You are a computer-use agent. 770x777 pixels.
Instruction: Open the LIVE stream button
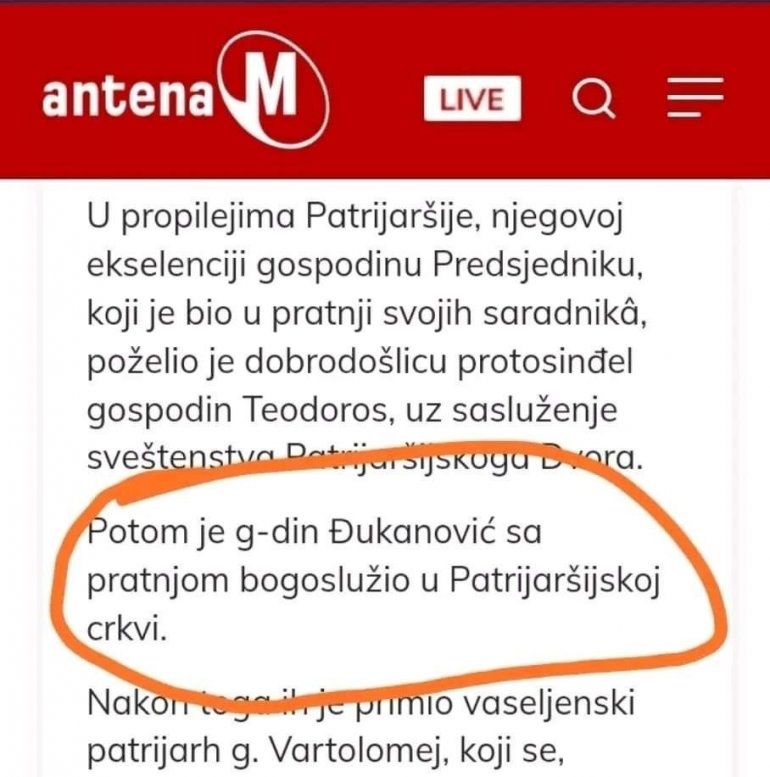[x=472, y=100]
